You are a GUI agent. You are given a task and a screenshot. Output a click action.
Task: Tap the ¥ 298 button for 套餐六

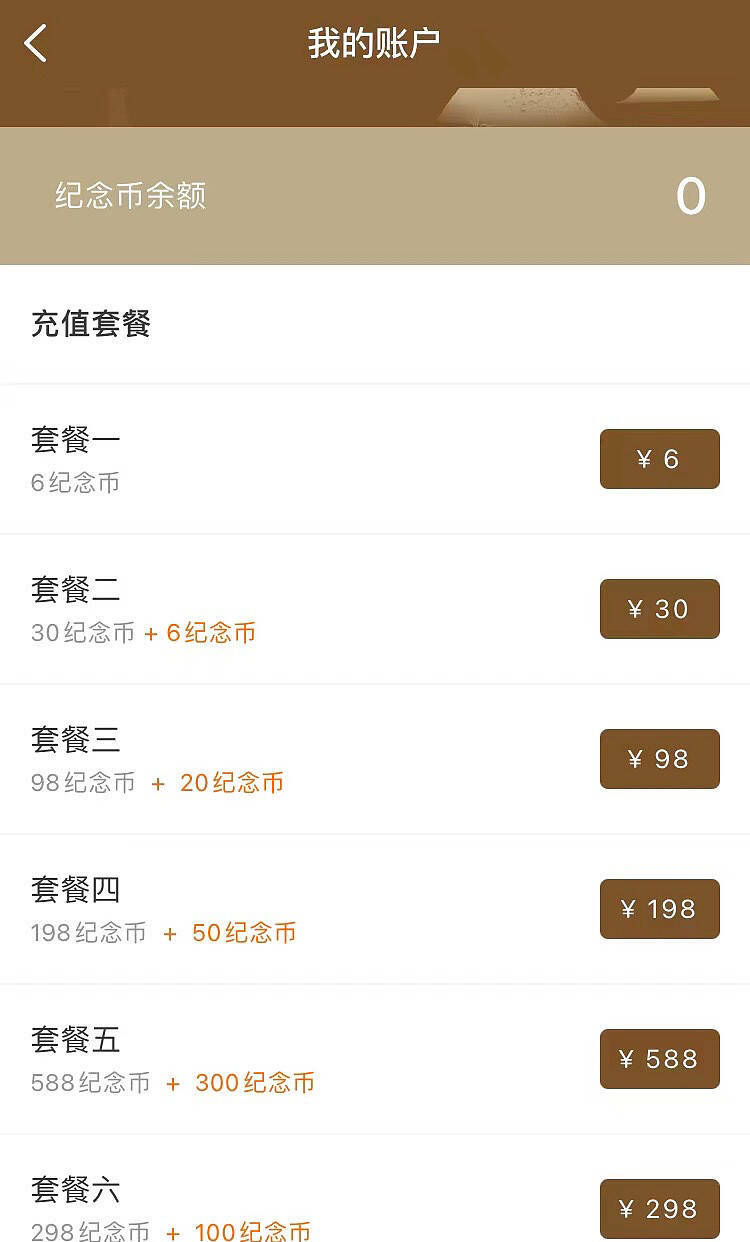[x=659, y=1208]
